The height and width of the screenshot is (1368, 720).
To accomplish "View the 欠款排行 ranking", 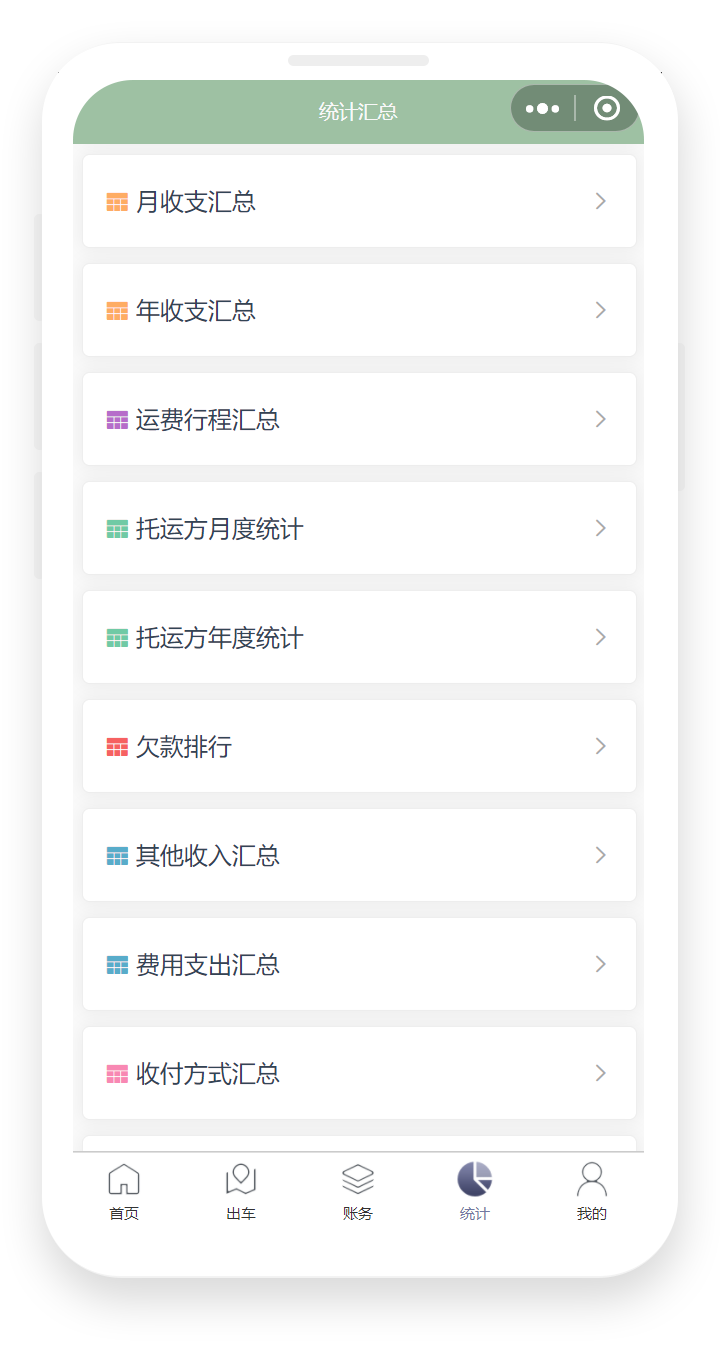I will tap(359, 746).
